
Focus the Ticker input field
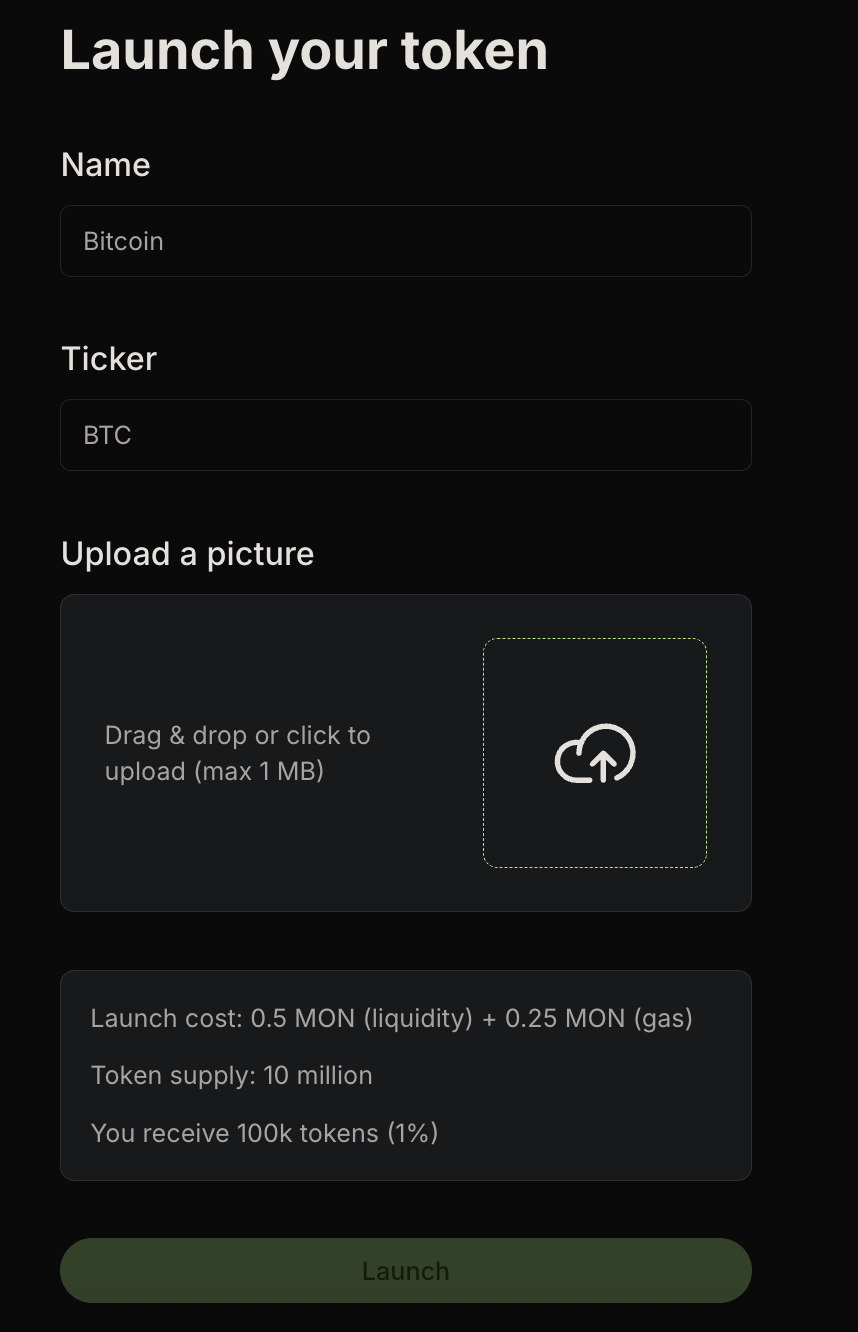[405, 435]
